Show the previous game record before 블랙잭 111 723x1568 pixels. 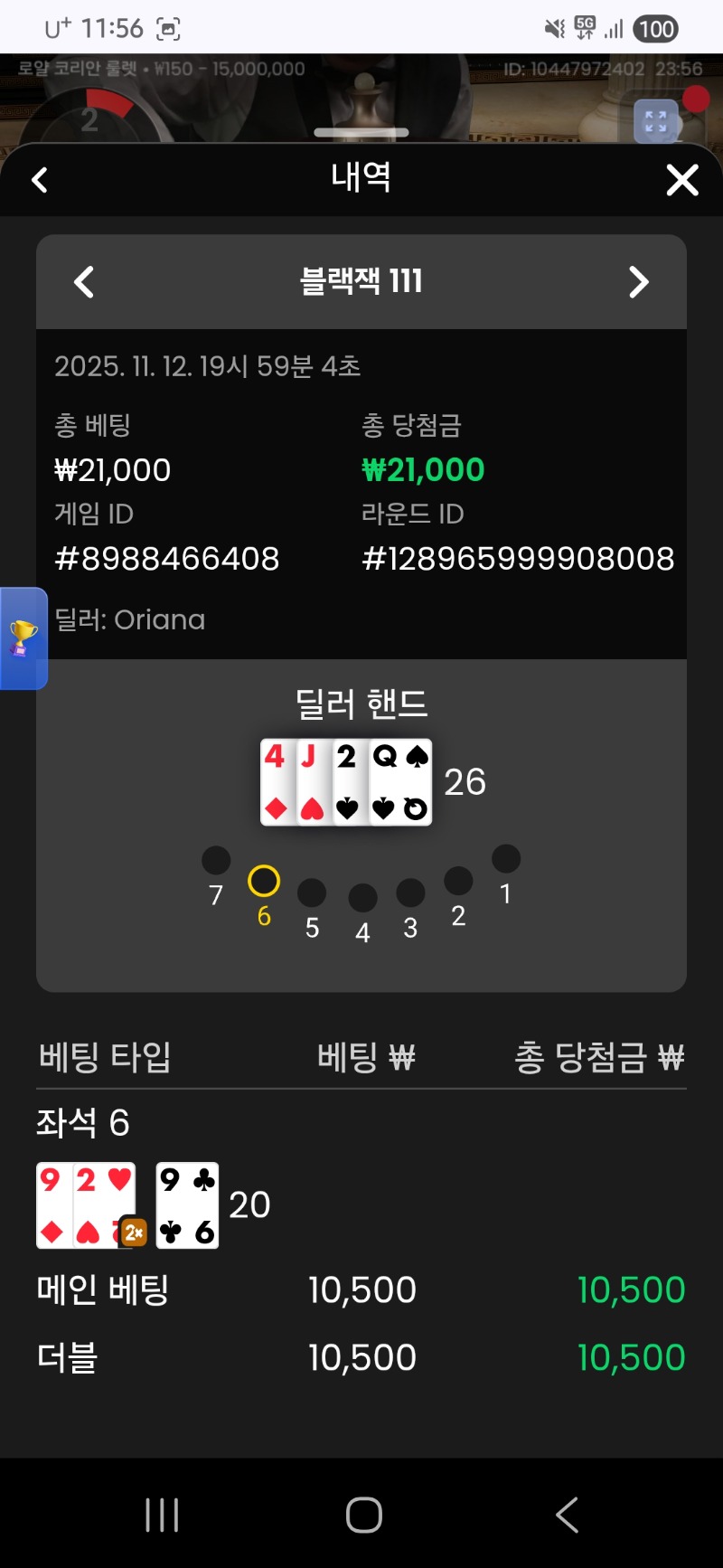(x=84, y=282)
